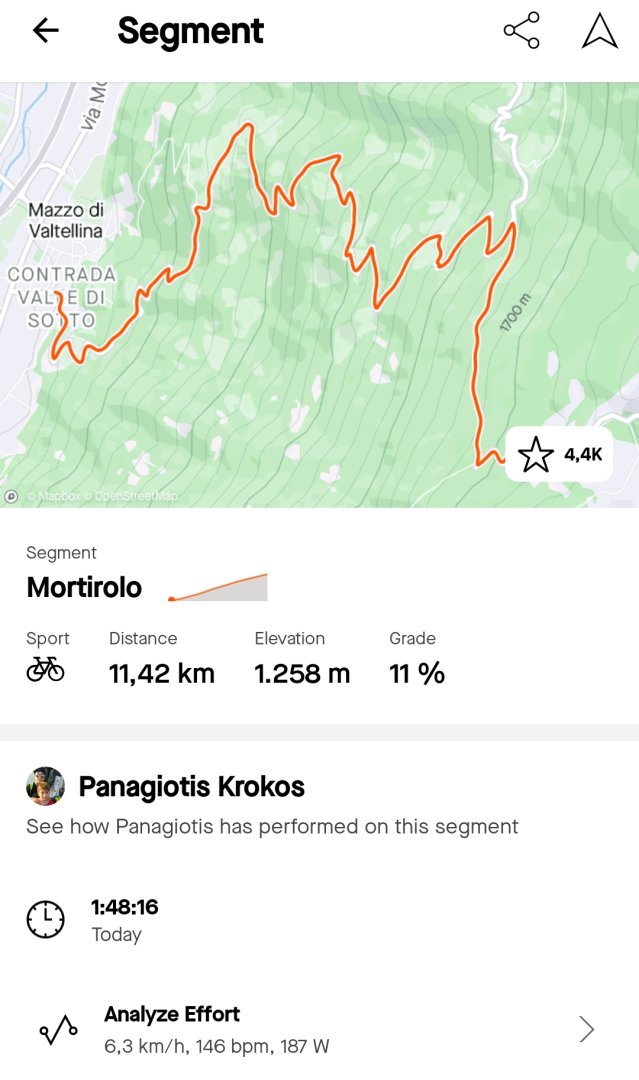Open Analyze Effort details
639x1080 pixels.
(x=320, y=1029)
